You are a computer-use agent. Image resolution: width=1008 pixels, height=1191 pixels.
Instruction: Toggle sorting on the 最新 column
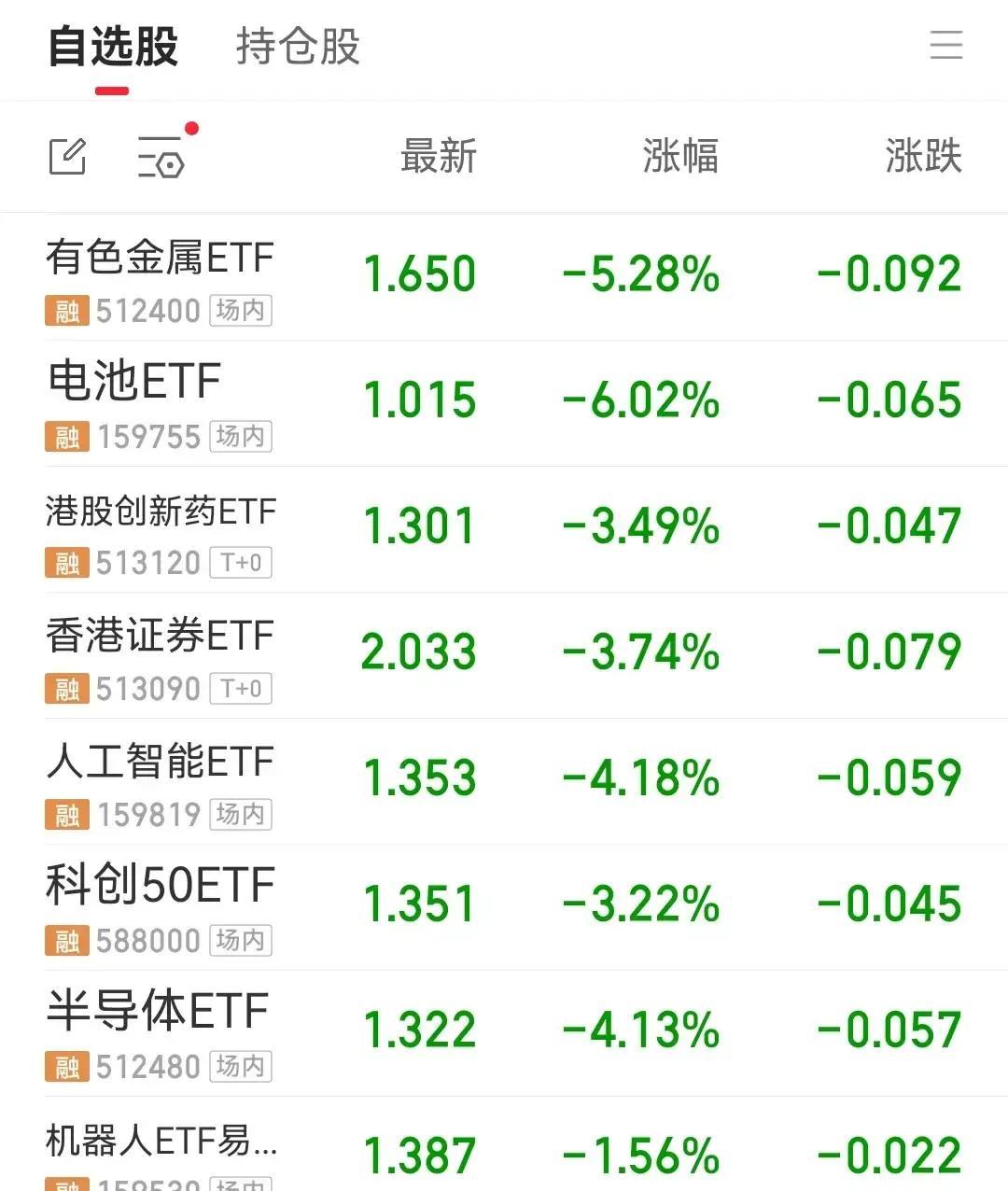click(438, 157)
